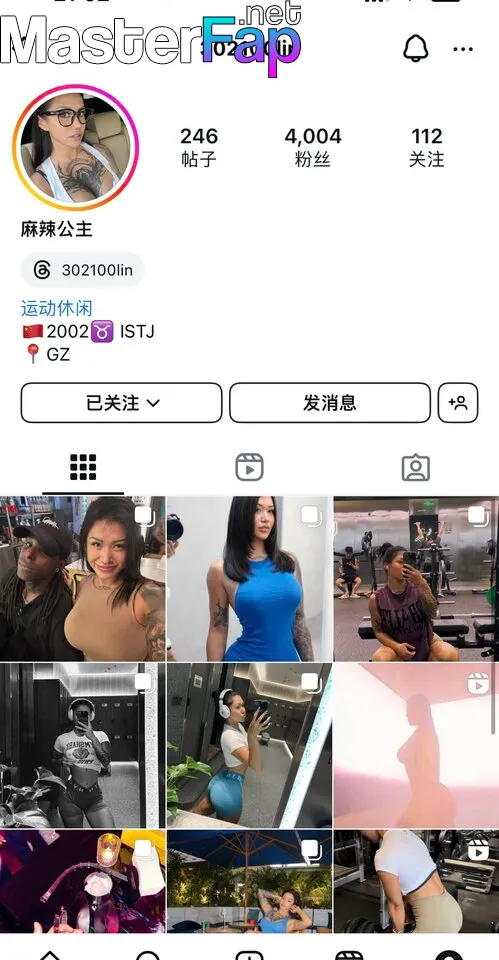Tap the suggested people add-person button
Screen dimensions: 499x960
pos(458,403)
